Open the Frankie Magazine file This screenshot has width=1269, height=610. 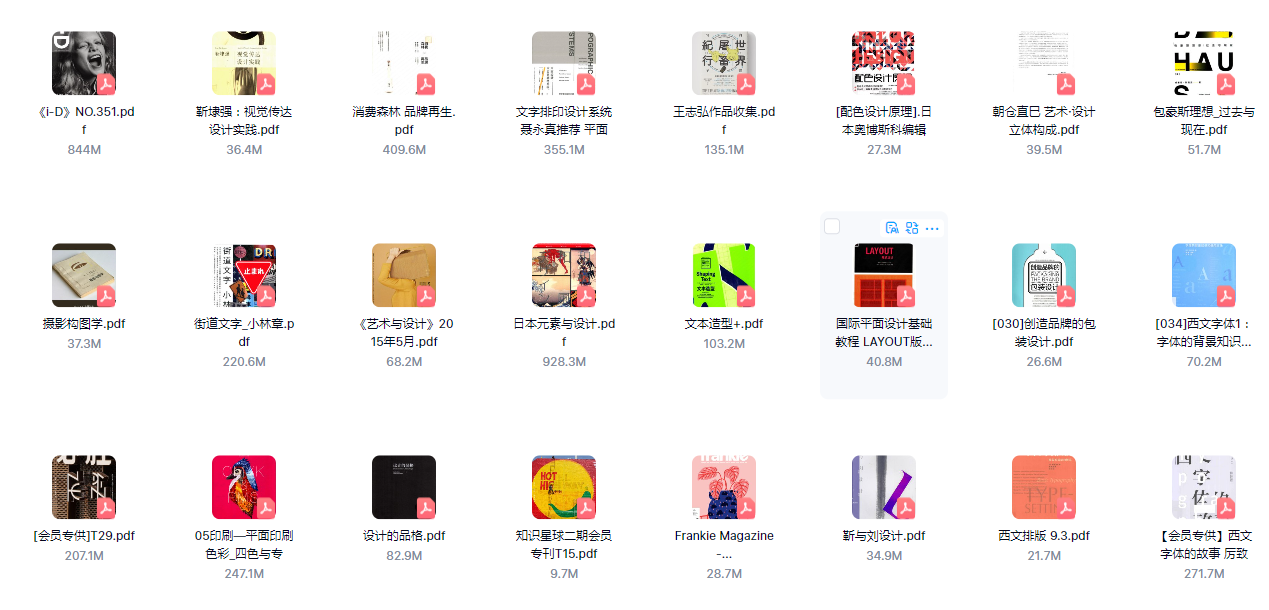tap(724, 488)
